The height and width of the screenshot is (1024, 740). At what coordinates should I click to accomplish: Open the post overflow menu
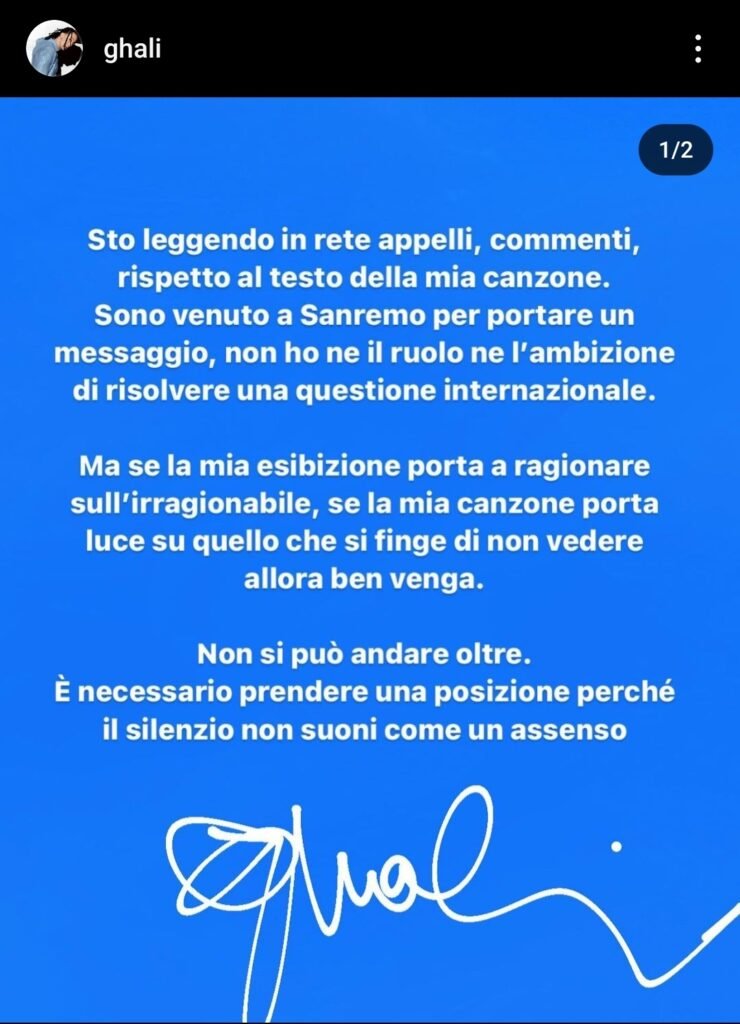698,48
